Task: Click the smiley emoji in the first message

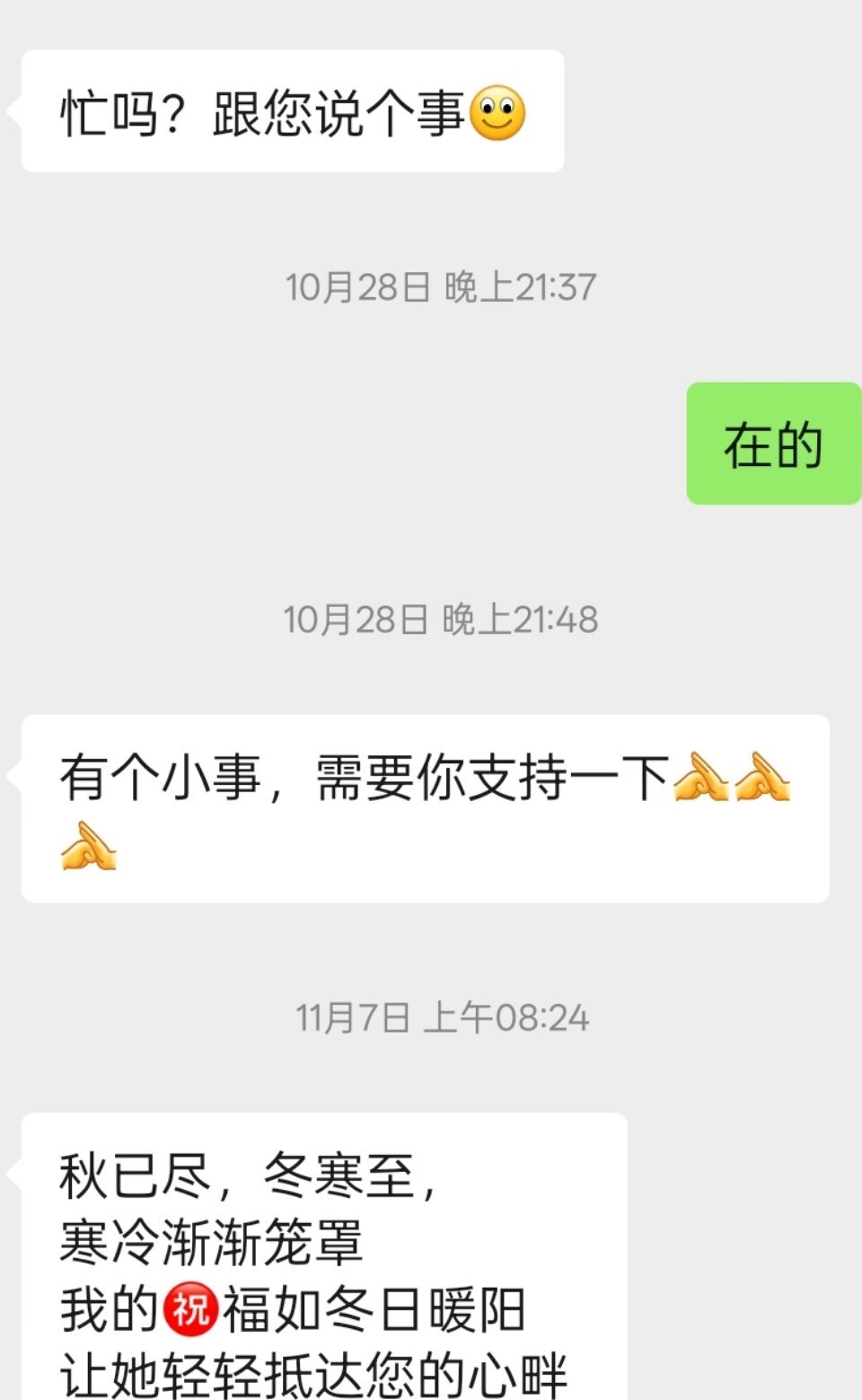Action: coord(497,113)
